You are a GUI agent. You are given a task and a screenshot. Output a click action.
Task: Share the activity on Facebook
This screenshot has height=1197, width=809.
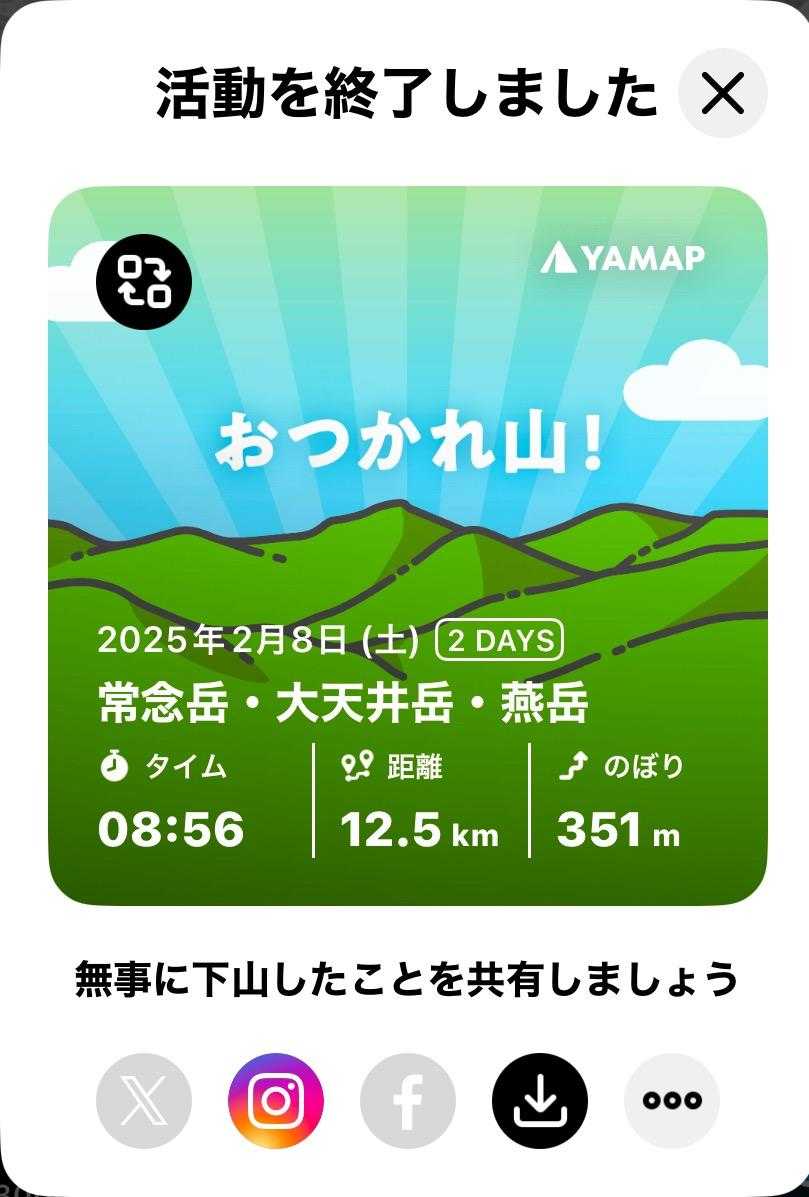pos(408,1100)
